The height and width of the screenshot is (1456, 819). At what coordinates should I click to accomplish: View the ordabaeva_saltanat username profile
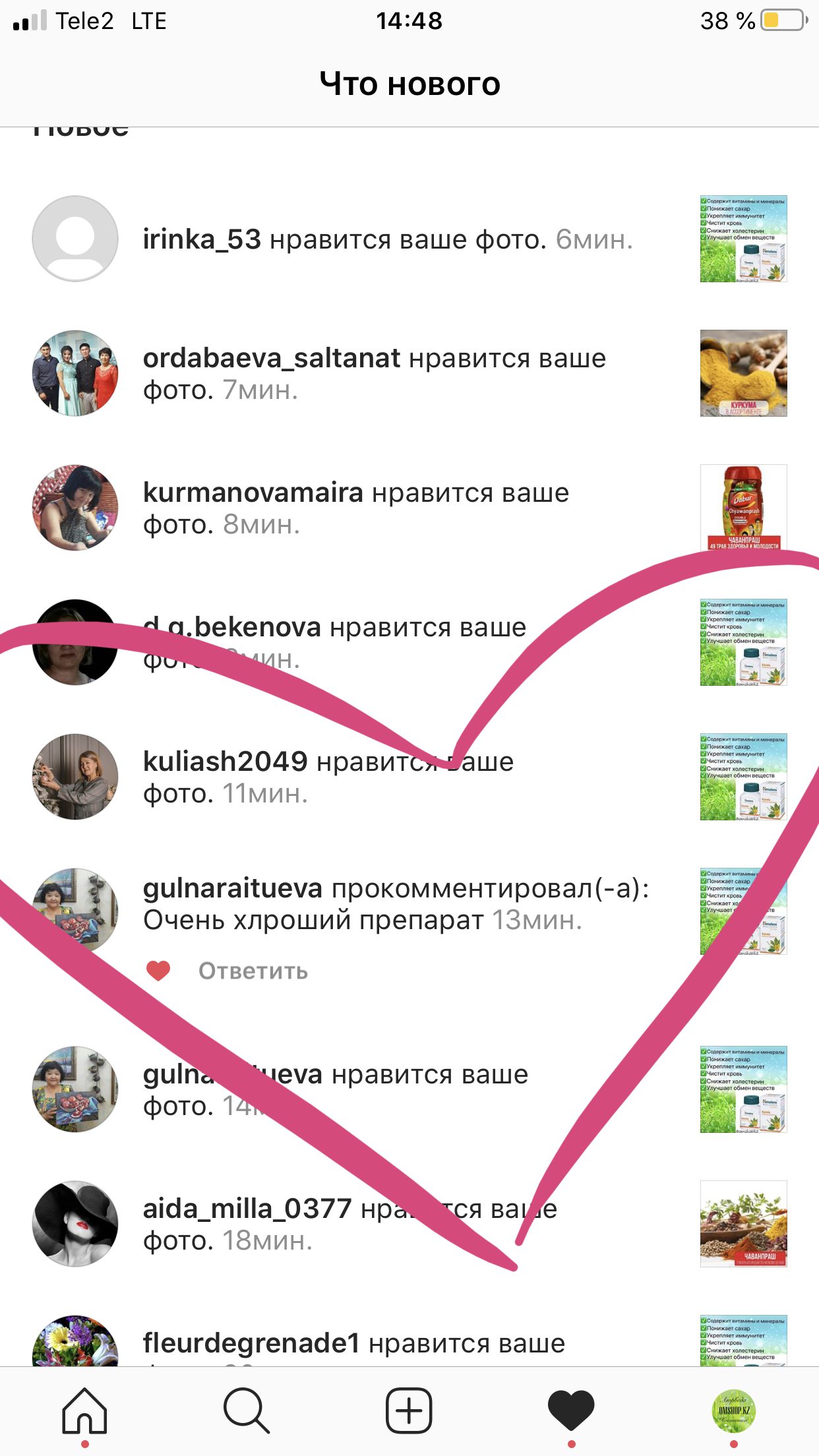click(x=272, y=359)
